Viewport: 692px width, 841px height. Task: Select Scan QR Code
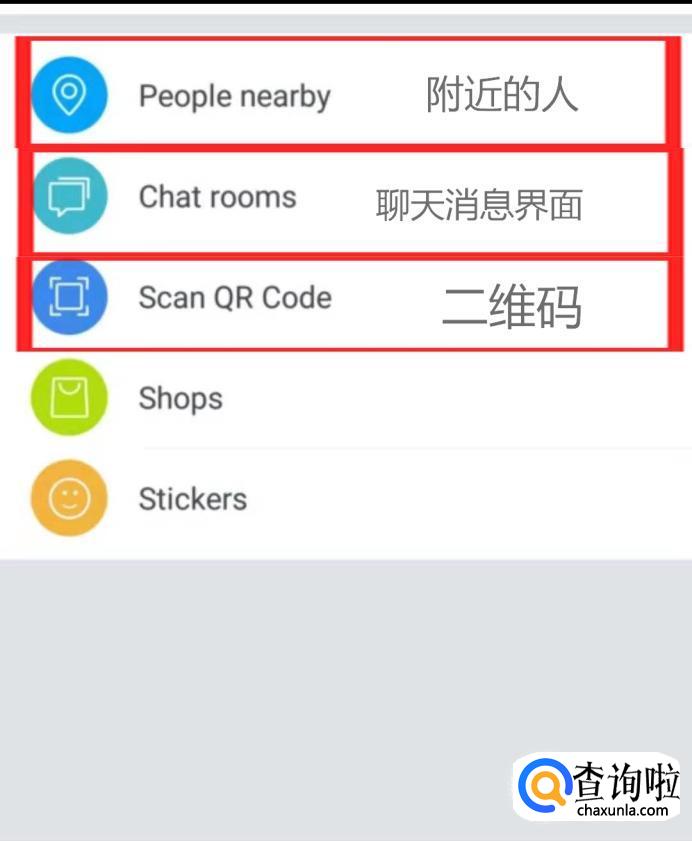pos(235,298)
